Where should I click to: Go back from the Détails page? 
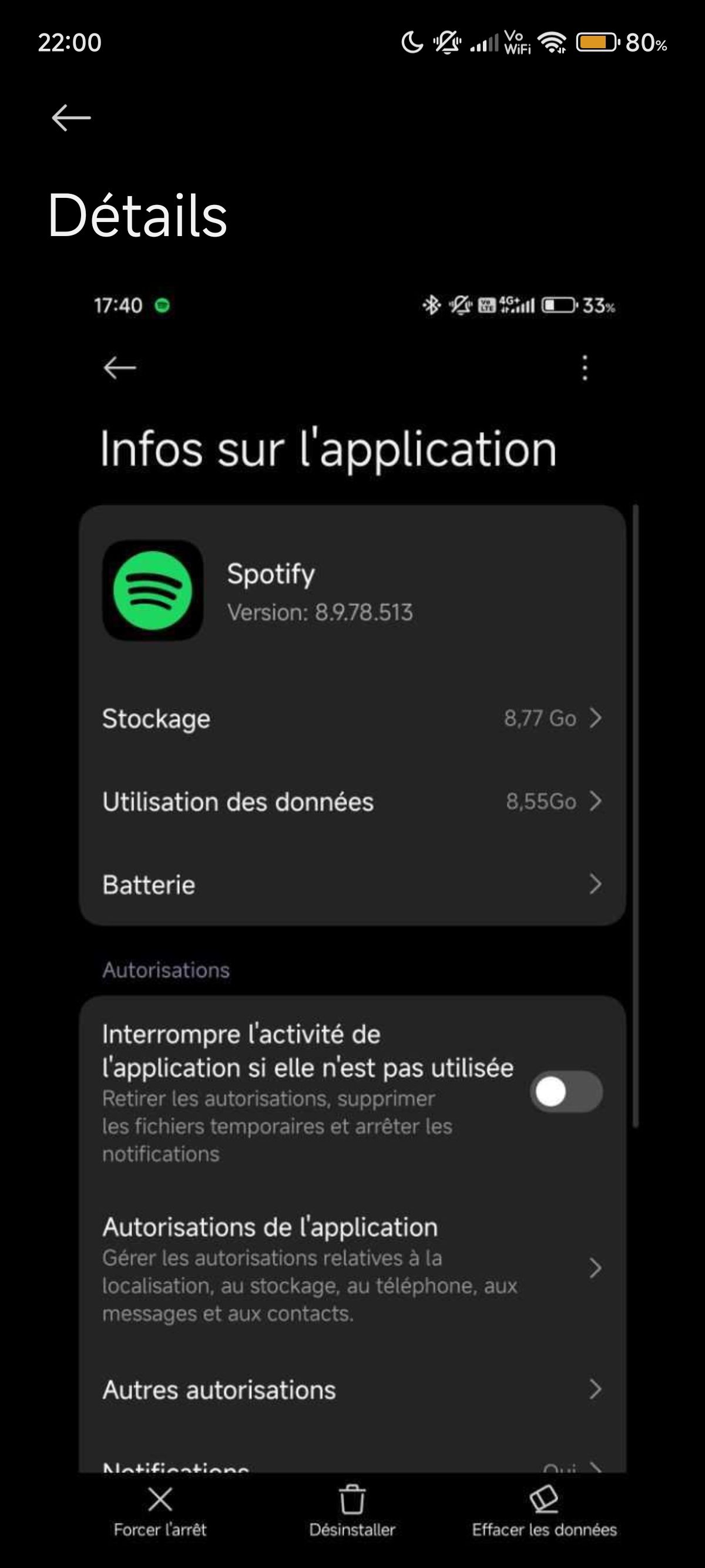pyautogui.click(x=71, y=117)
